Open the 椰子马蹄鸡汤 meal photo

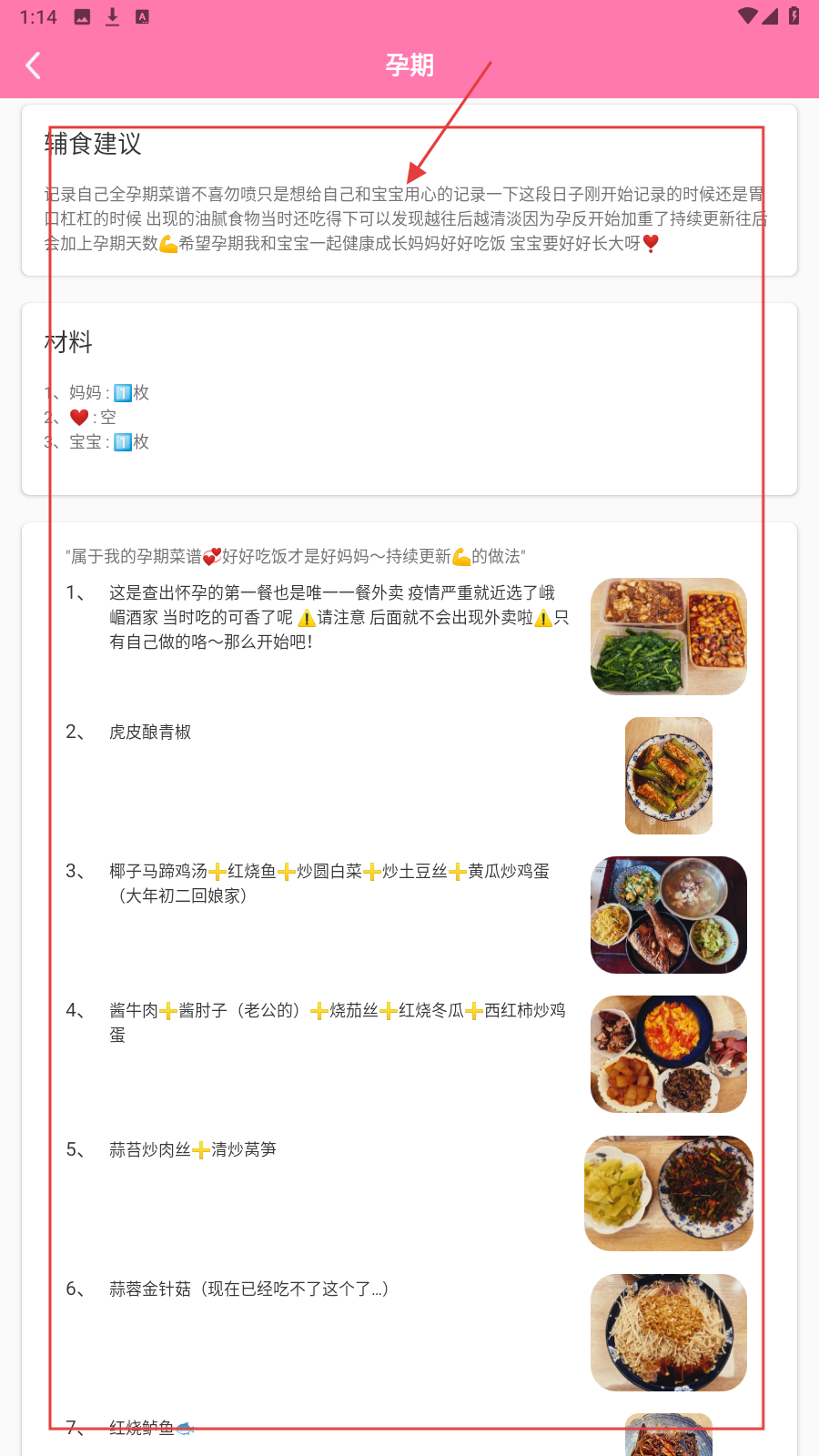[668, 915]
